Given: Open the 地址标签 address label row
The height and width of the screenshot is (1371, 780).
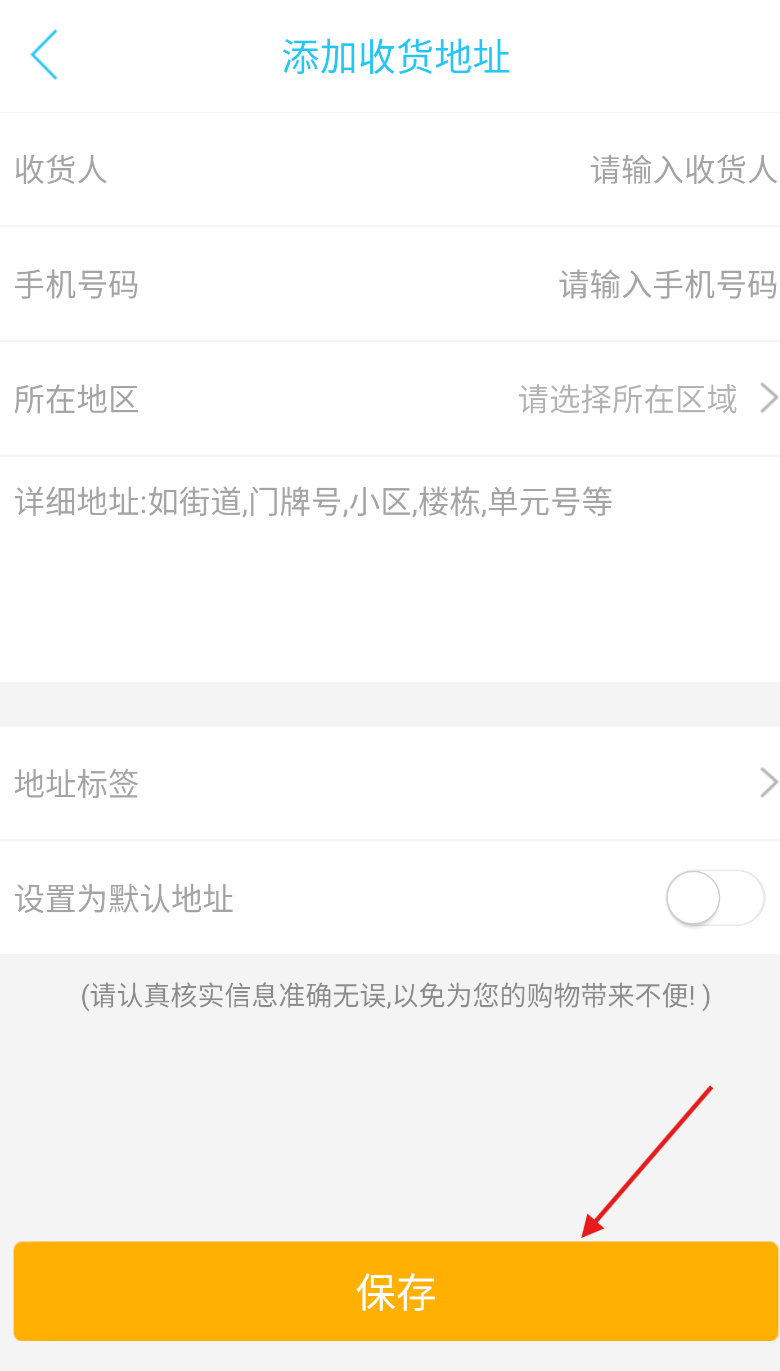Looking at the screenshot, I should (390, 783).
